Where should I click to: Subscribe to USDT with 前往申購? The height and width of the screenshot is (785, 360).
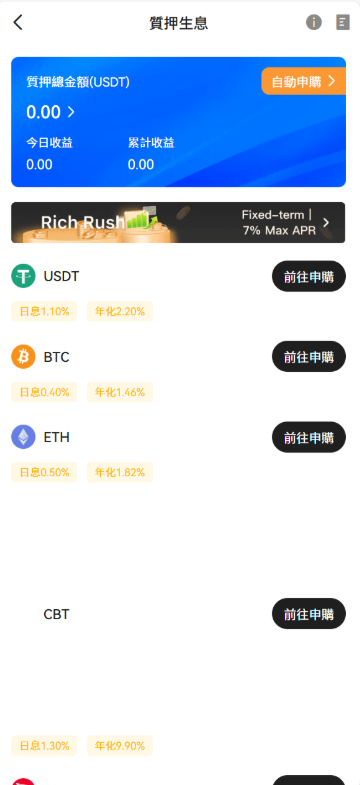click(x=309, y=276)
